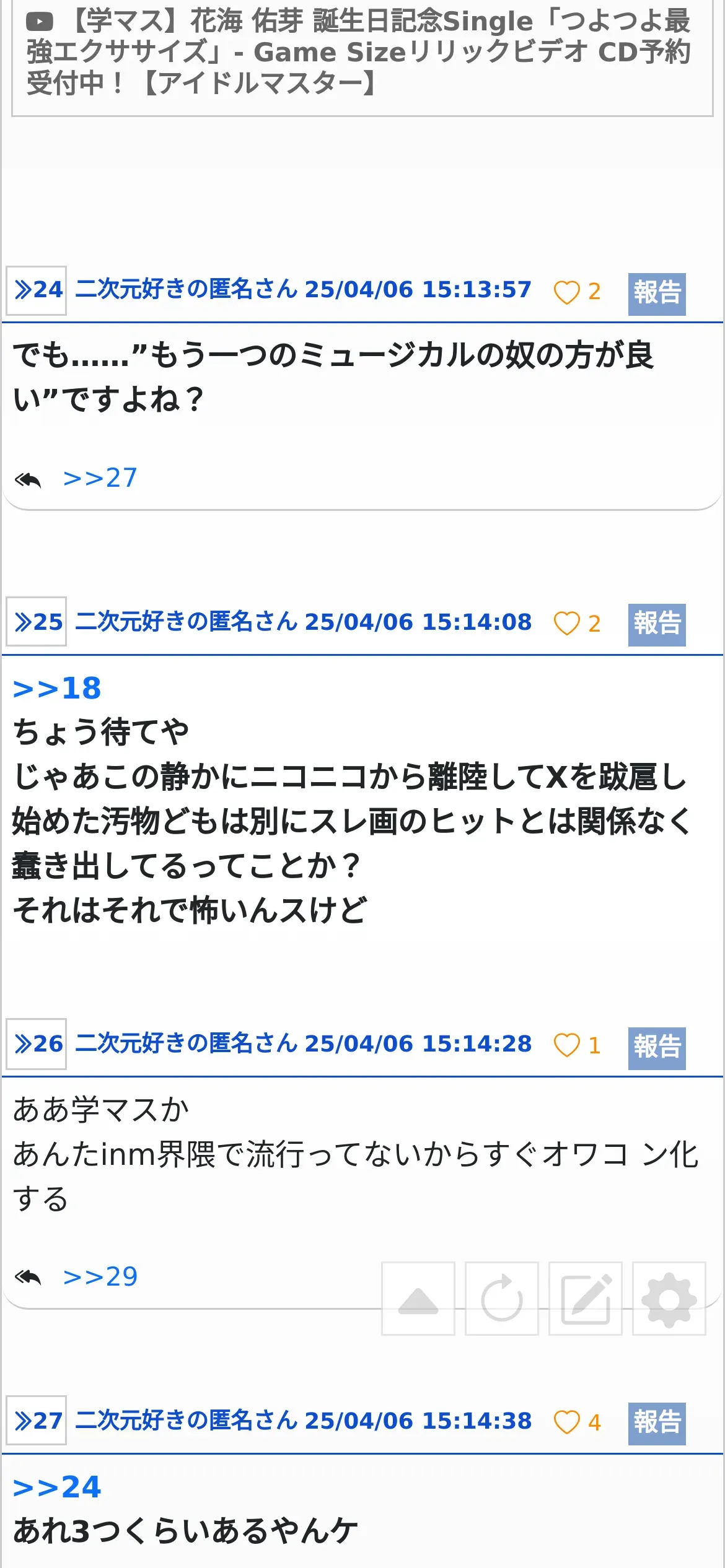Report post 26 with 報告 button
Image resolution: width=725 pixels, height=1568 pixels.
657,1048
